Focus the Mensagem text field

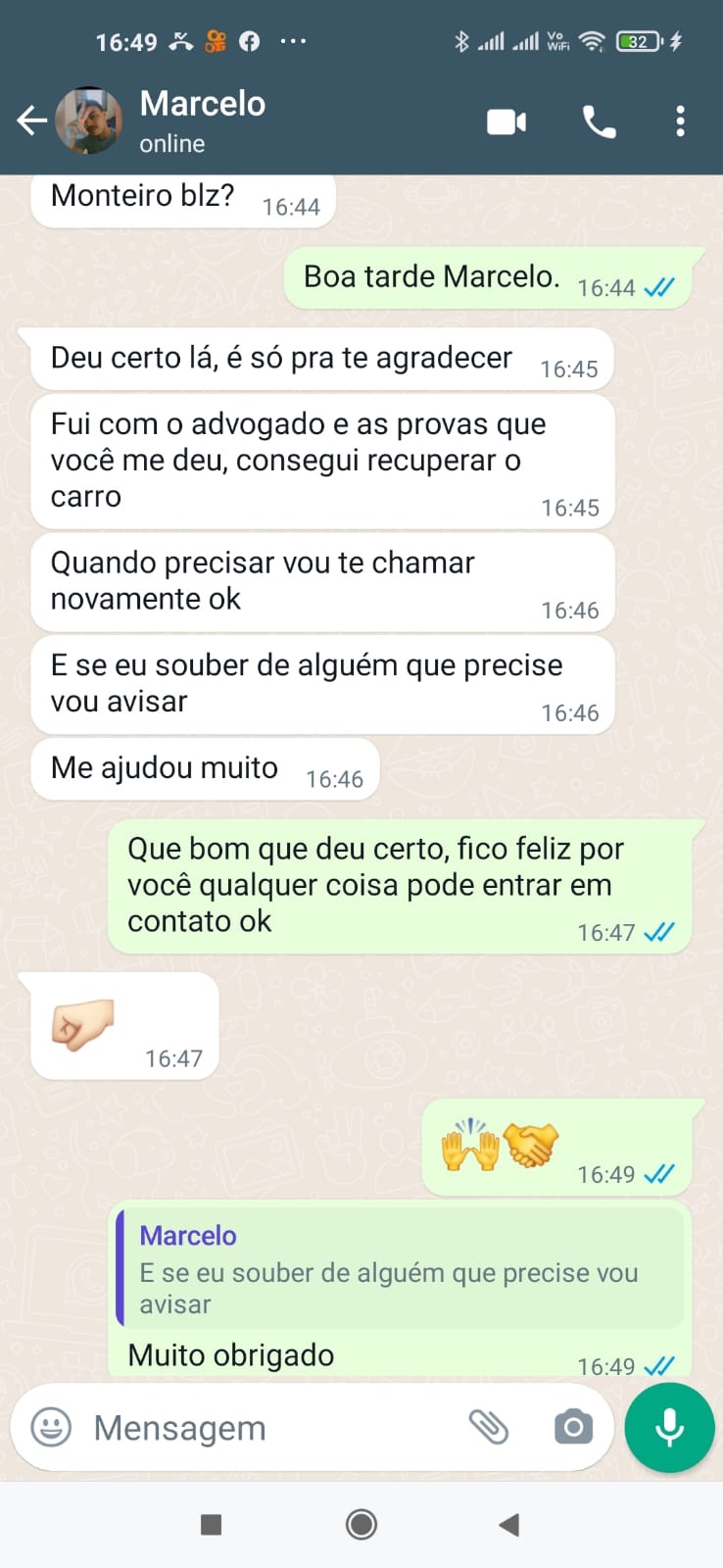point(265,1428)
